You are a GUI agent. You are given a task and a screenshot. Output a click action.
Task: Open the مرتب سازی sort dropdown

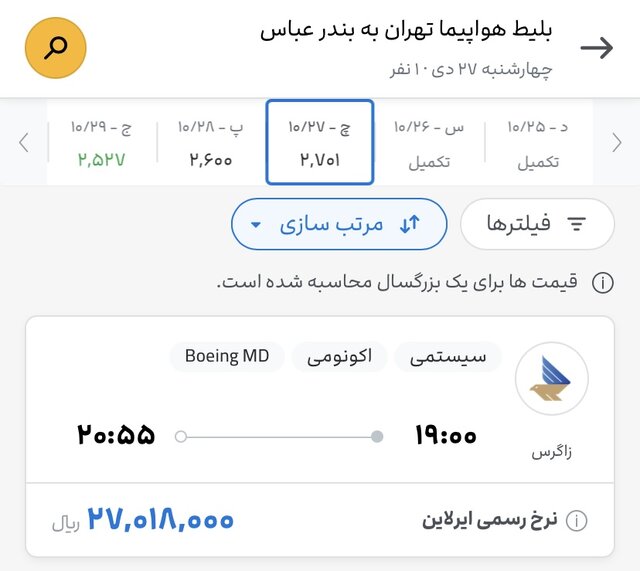338,224
